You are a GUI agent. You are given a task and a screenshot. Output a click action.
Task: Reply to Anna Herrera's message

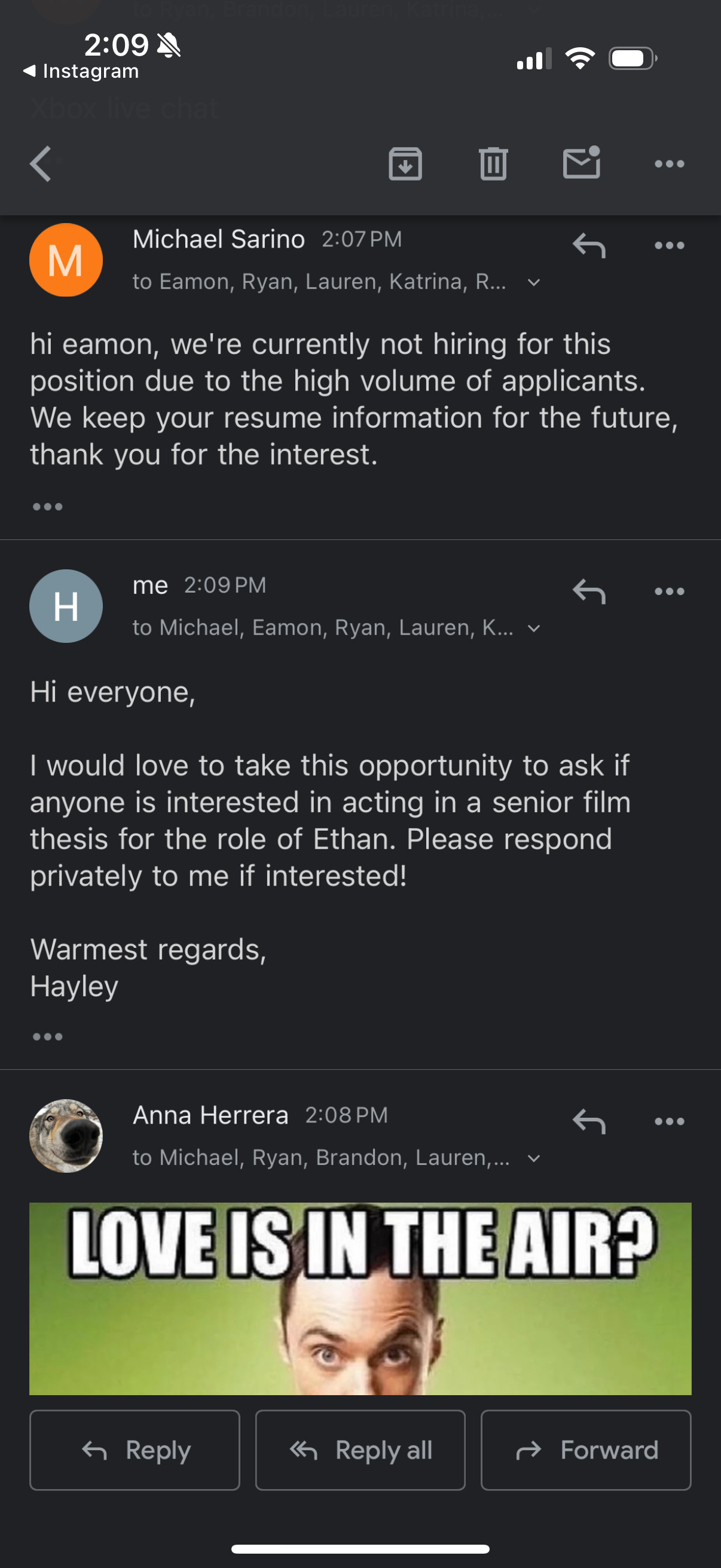[589, 1121]
